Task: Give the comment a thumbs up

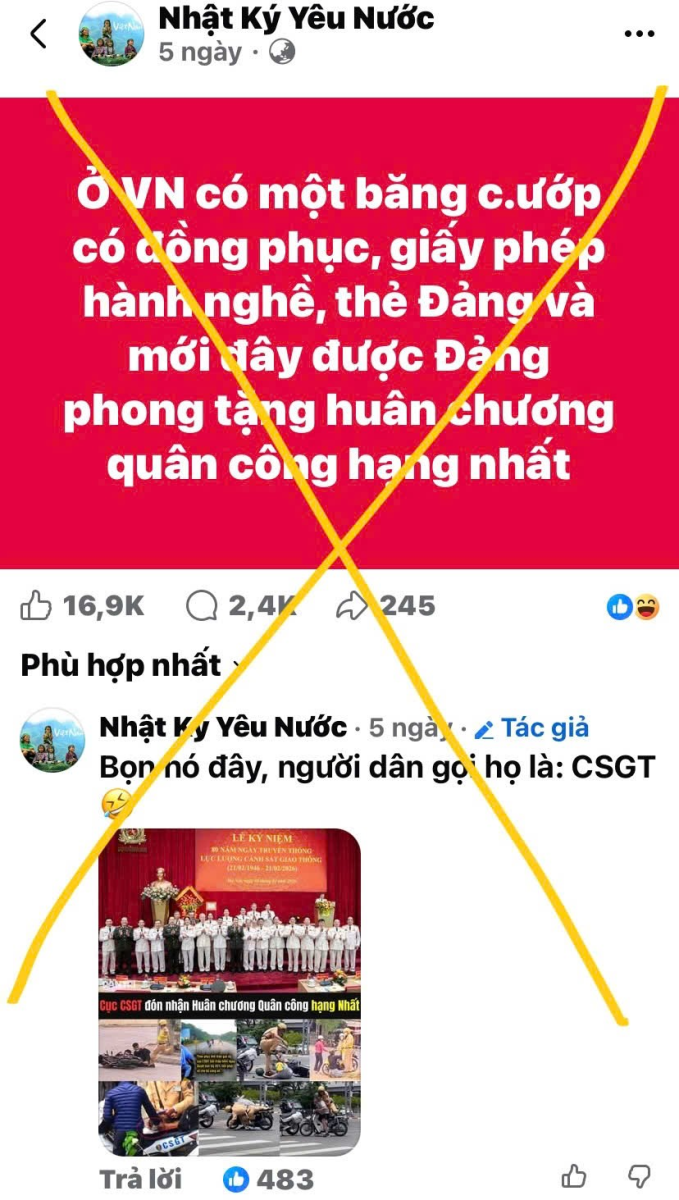Action: tap(573, 1176)
